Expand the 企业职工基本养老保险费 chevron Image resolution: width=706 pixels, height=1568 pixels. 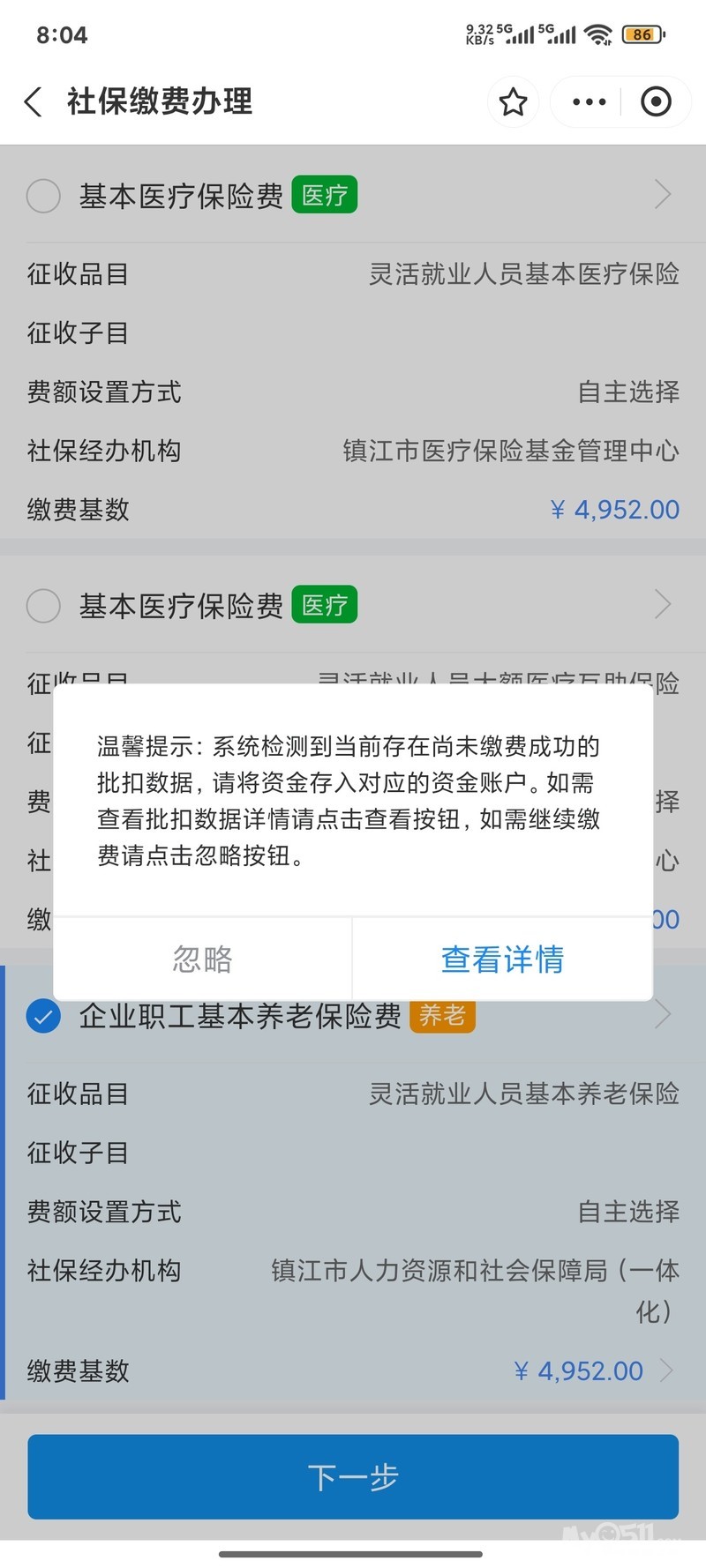coord(663,1015)
